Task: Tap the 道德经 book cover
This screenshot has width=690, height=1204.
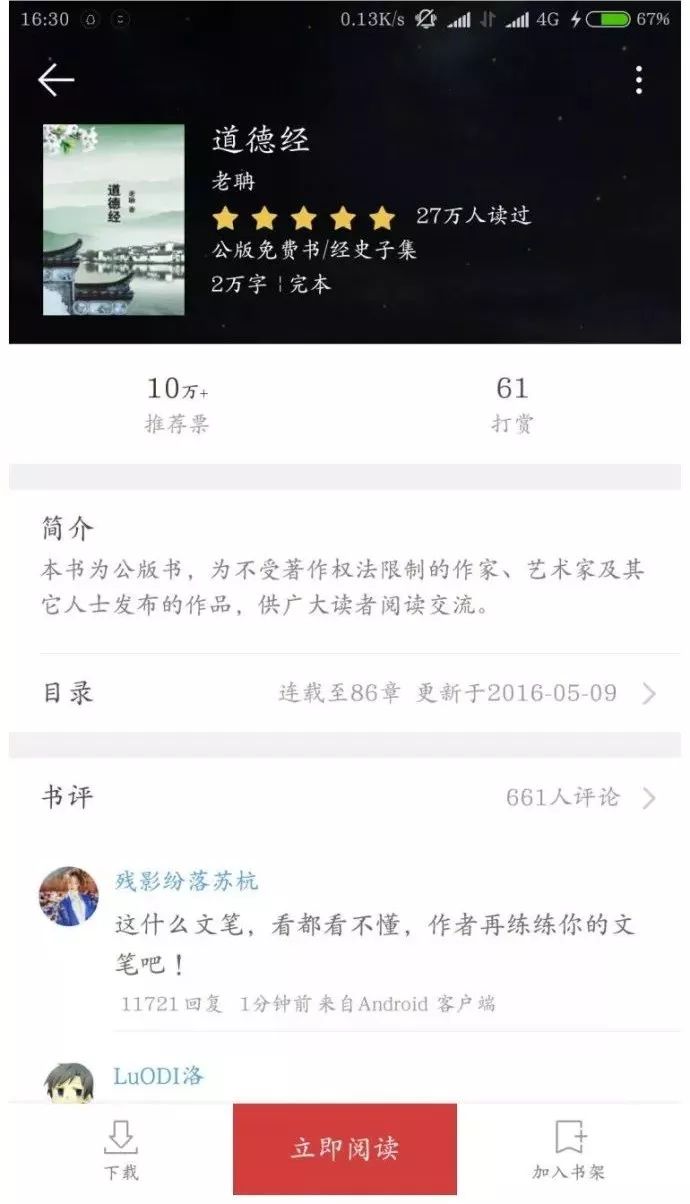Action: [x=114, y=220]
